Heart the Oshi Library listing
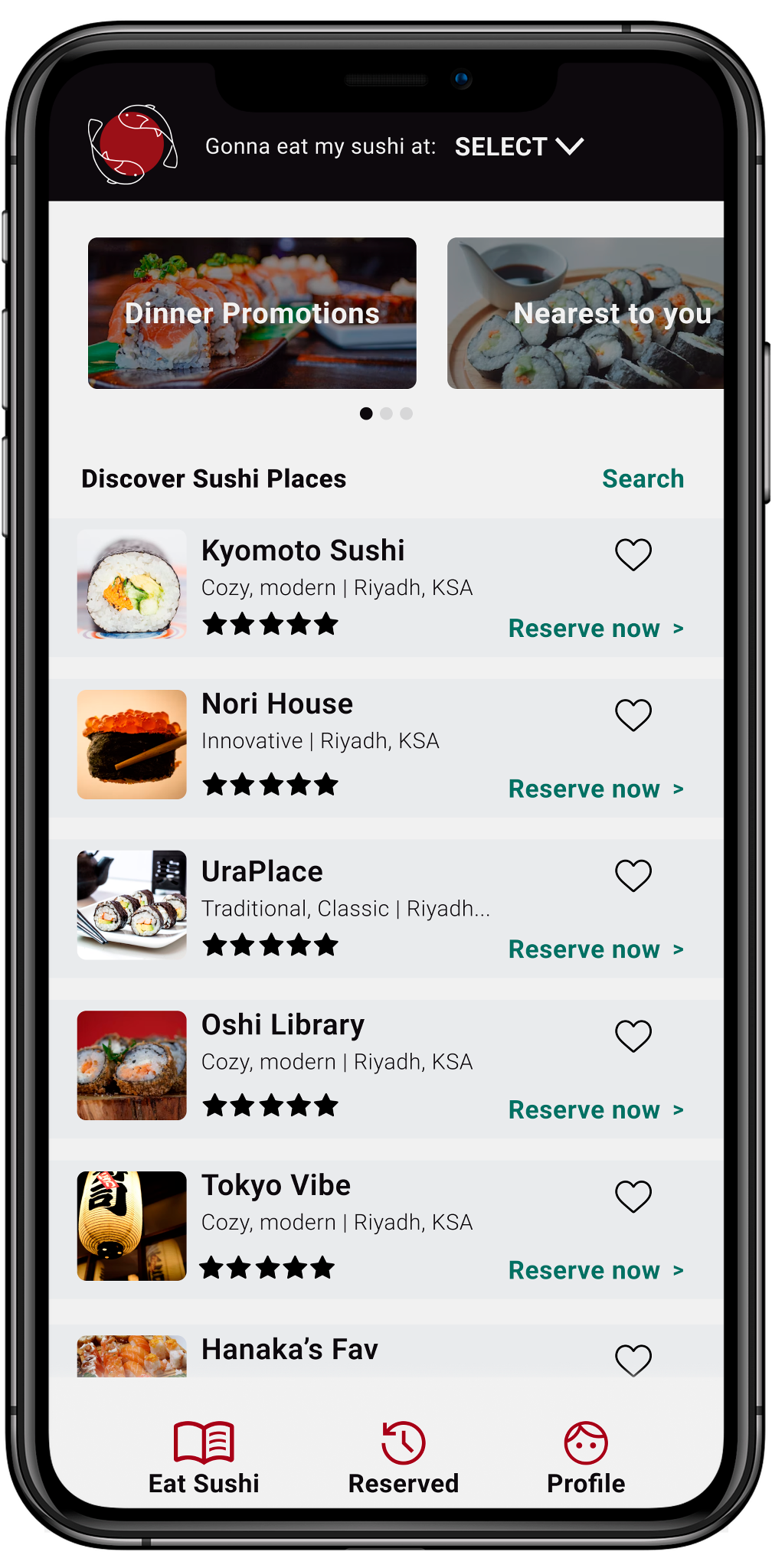This screenshot has height=1568, width=772. coord(633,1036)
